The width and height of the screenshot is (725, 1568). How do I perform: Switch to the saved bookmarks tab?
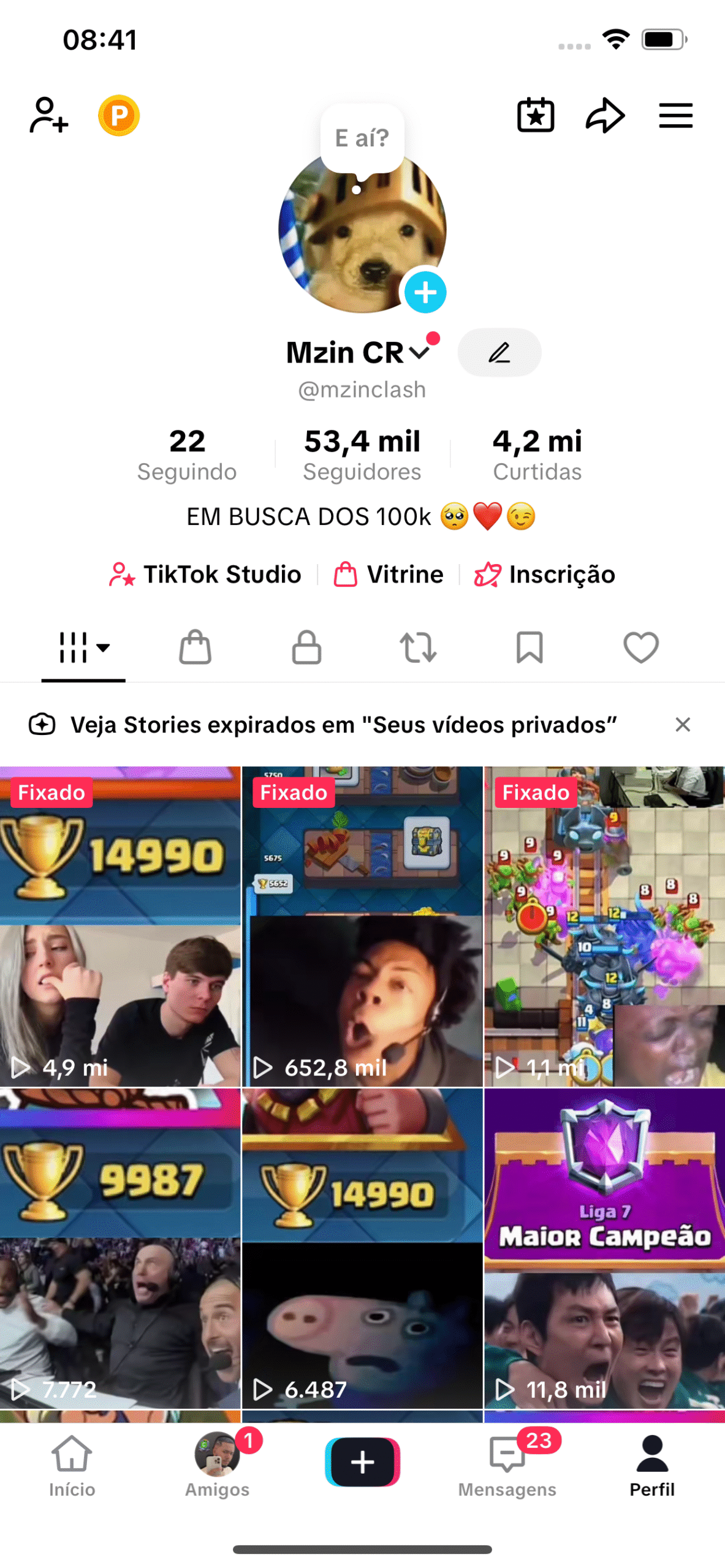pyautogui.click(x=530, y=647)
